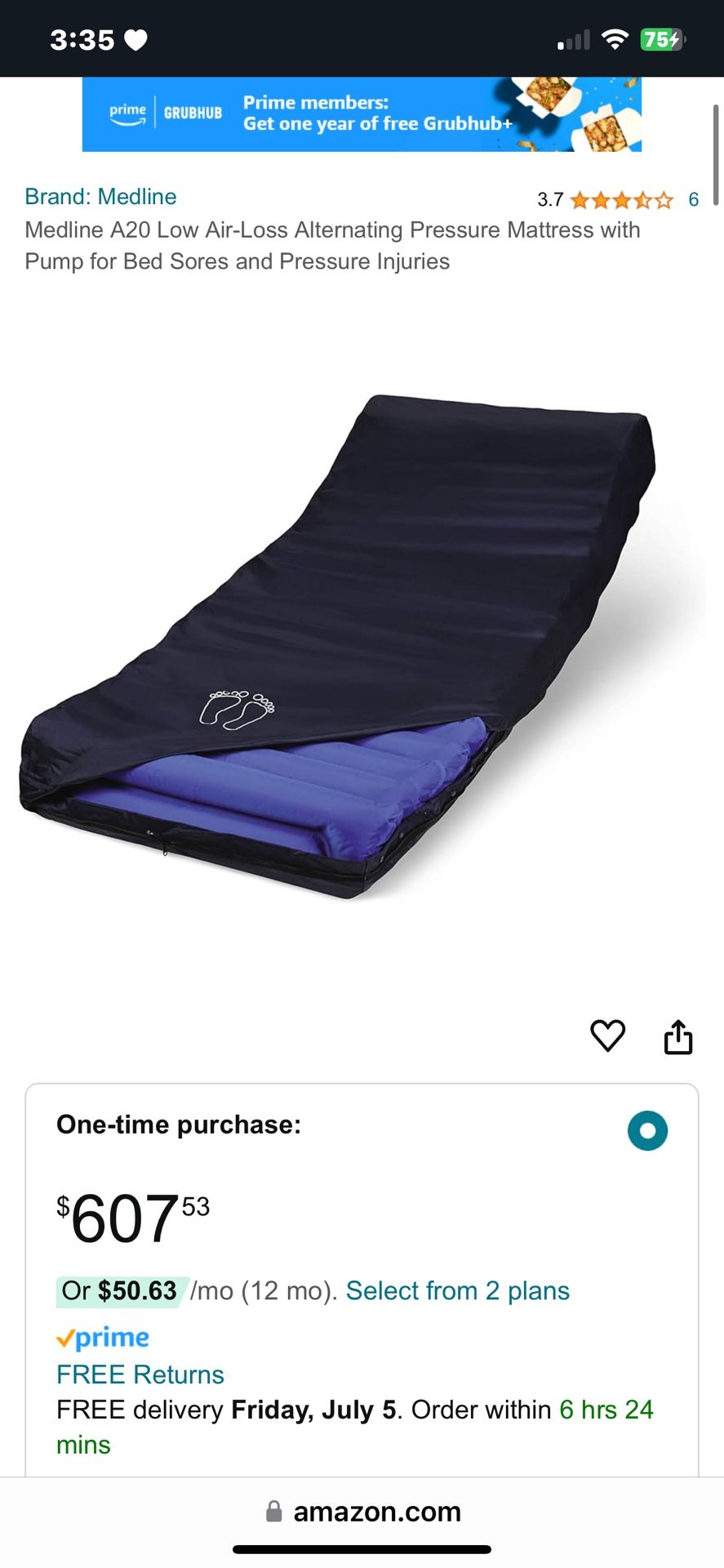The image size is (724, 1568).
Task: Expand the monthly payment plan details
Action: click(x=139, y=1290)
